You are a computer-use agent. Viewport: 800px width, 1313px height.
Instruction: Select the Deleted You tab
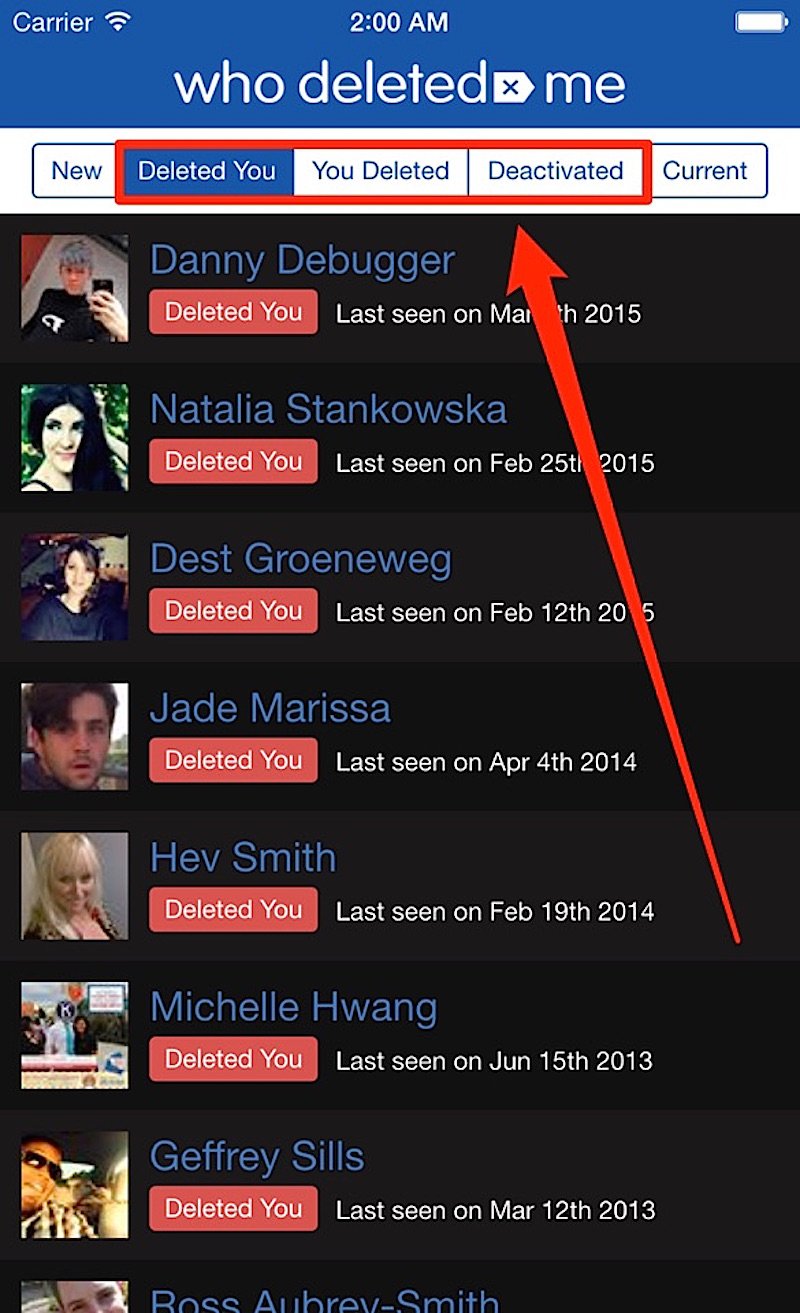(x=207, y=171)
